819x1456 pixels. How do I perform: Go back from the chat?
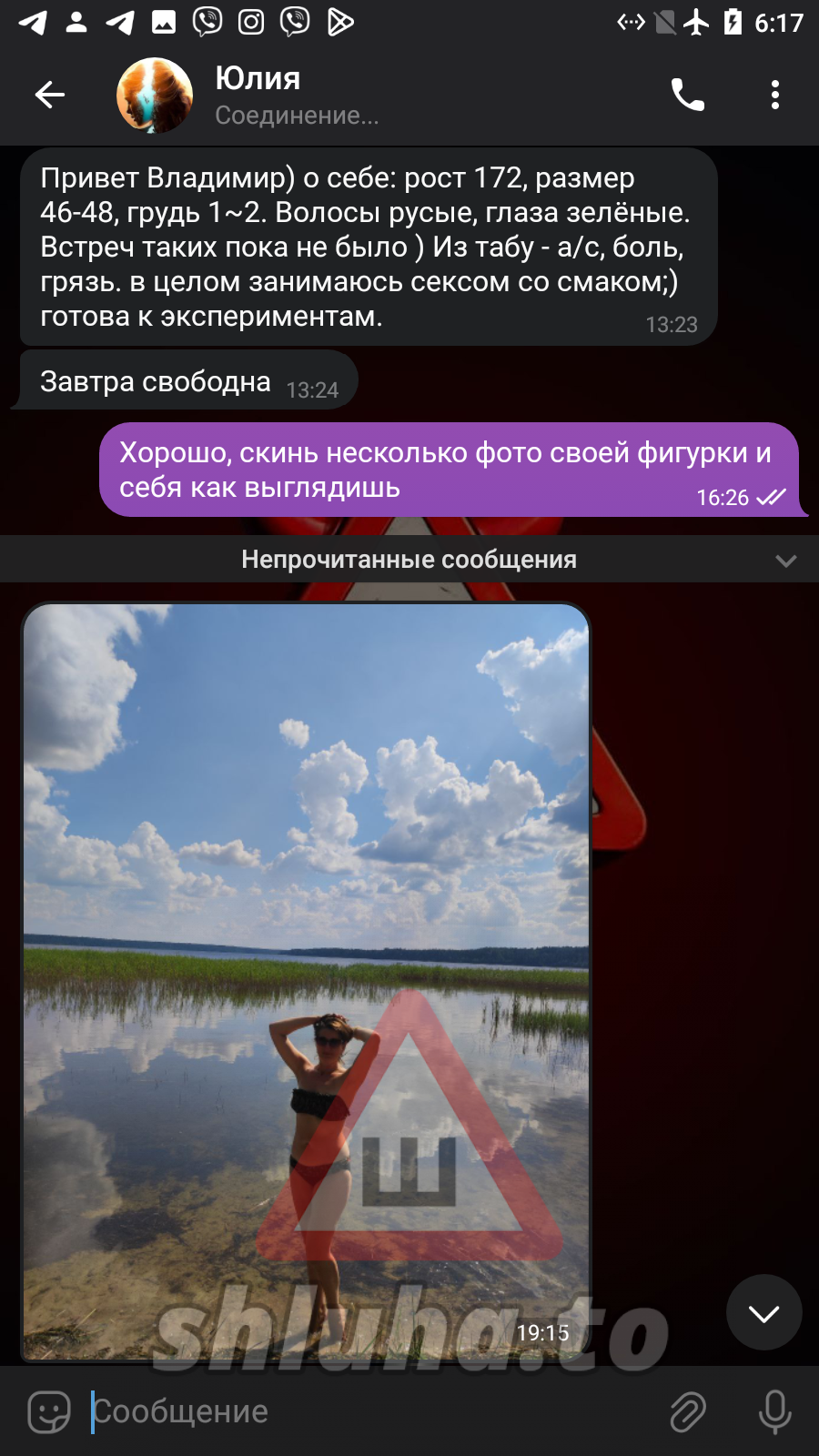pyautogui.click(x=50, y=95)
